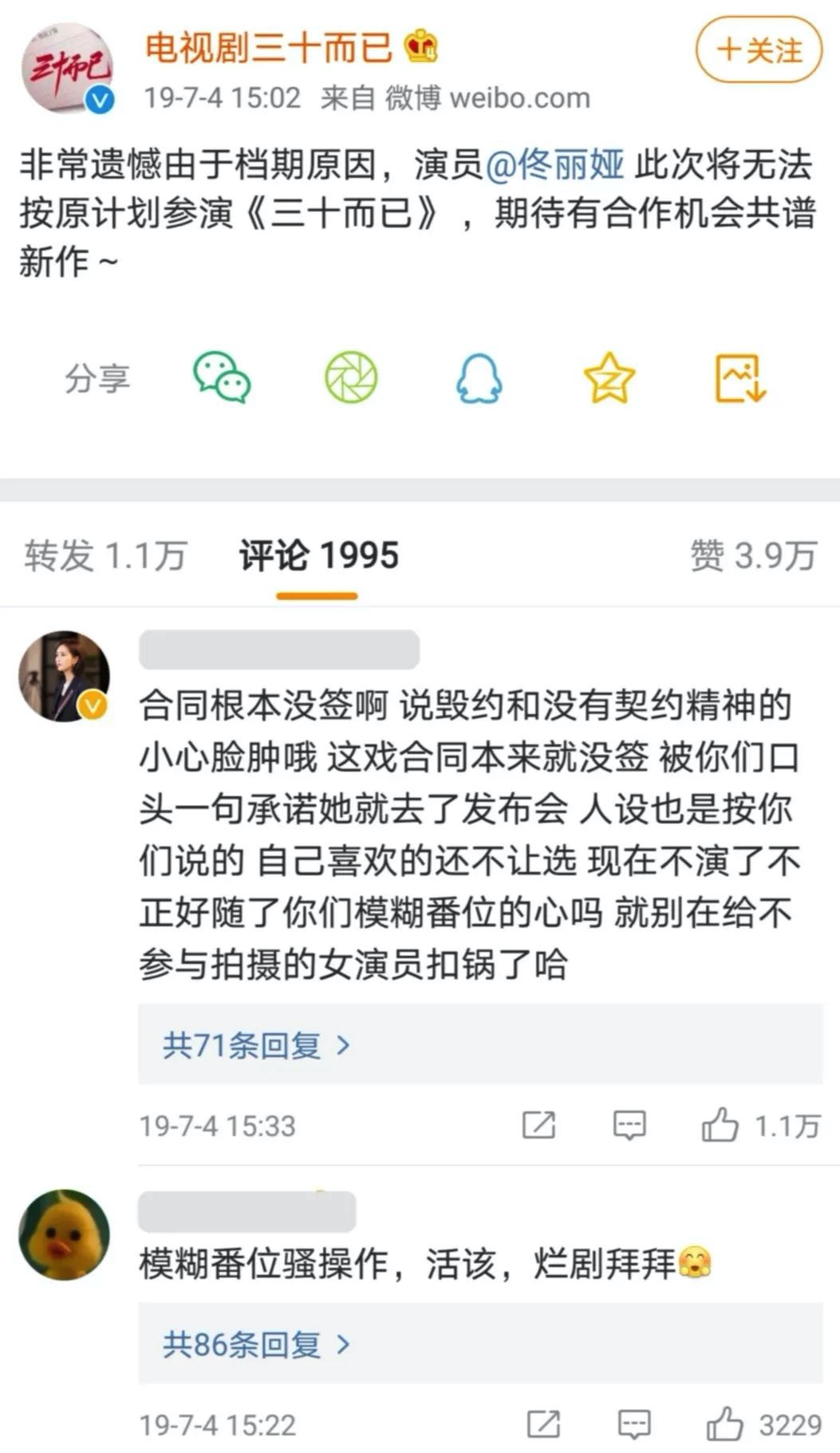Open 电视剧三十而已 profile avatar

(67, 69)
